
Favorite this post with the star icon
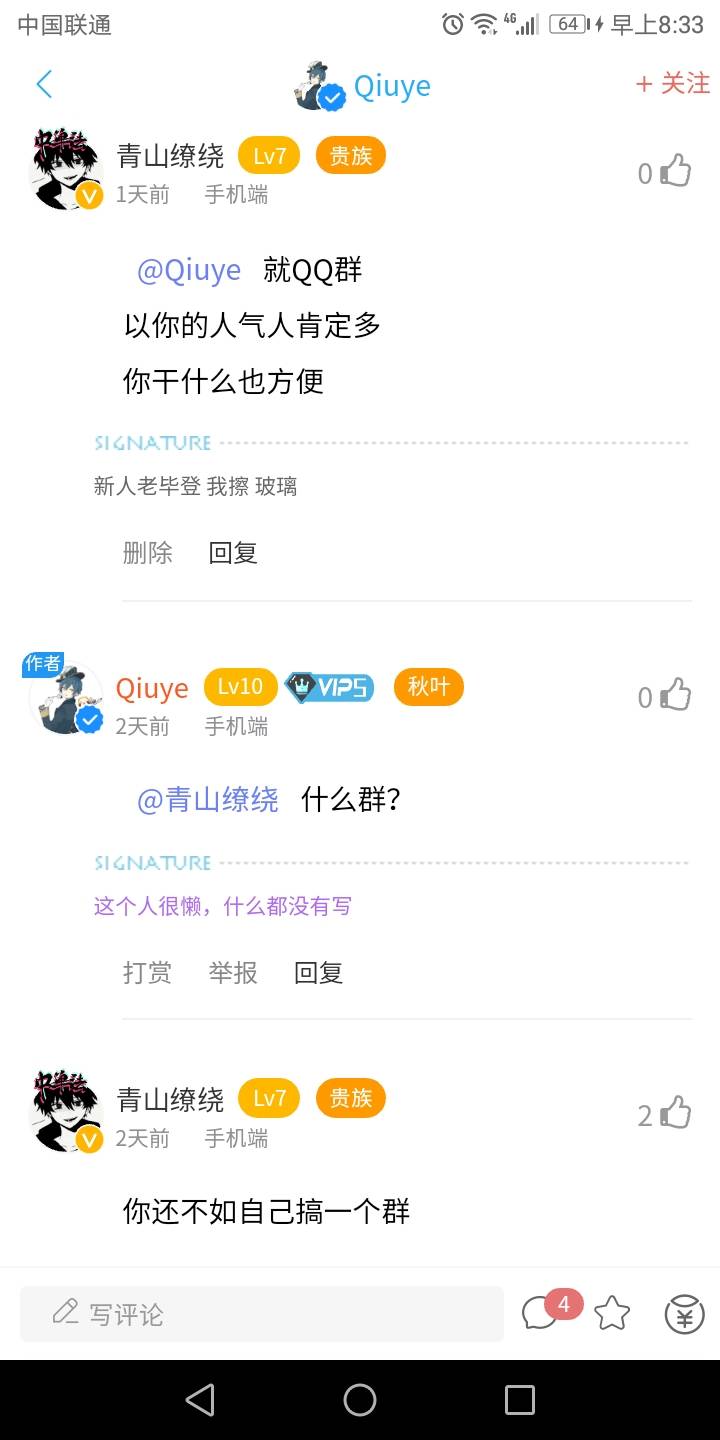[612, 1314]
